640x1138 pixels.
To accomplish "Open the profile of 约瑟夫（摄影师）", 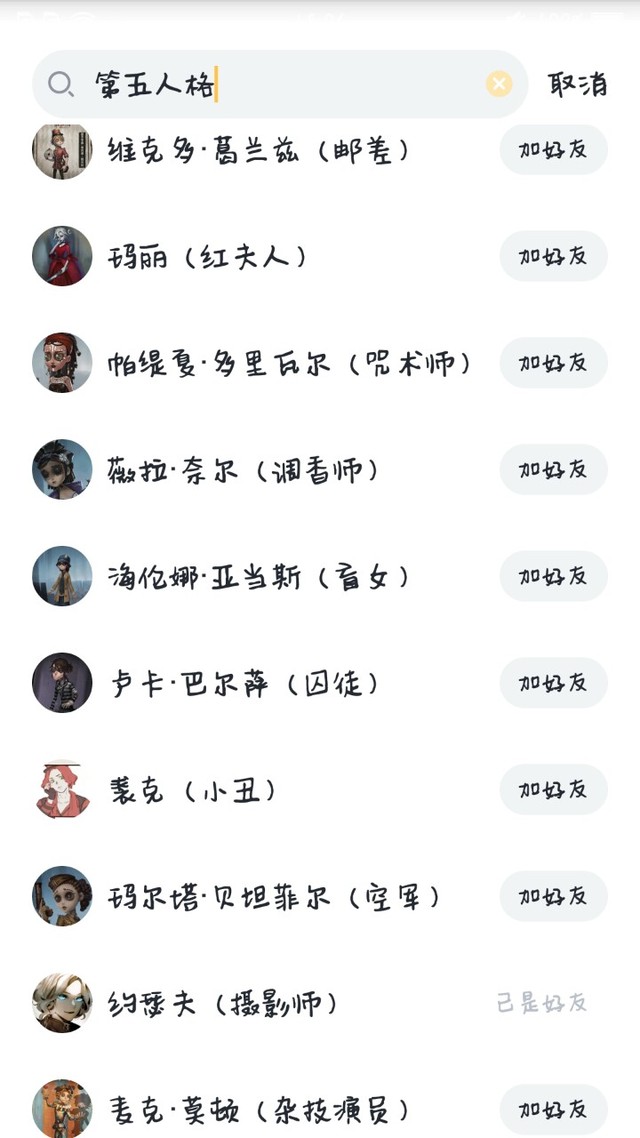I will click(x=222, y=1003).
